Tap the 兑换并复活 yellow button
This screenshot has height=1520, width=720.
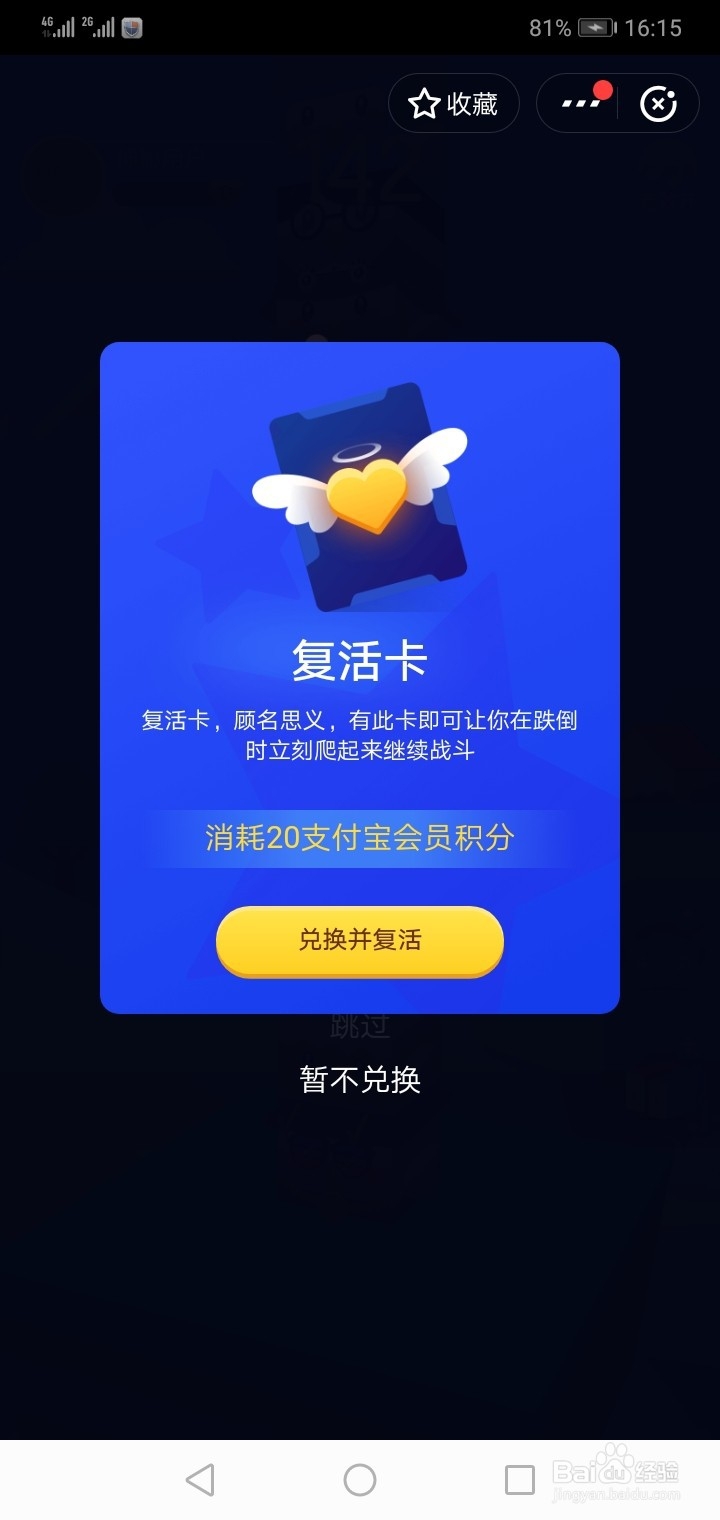tap(360, 940)
